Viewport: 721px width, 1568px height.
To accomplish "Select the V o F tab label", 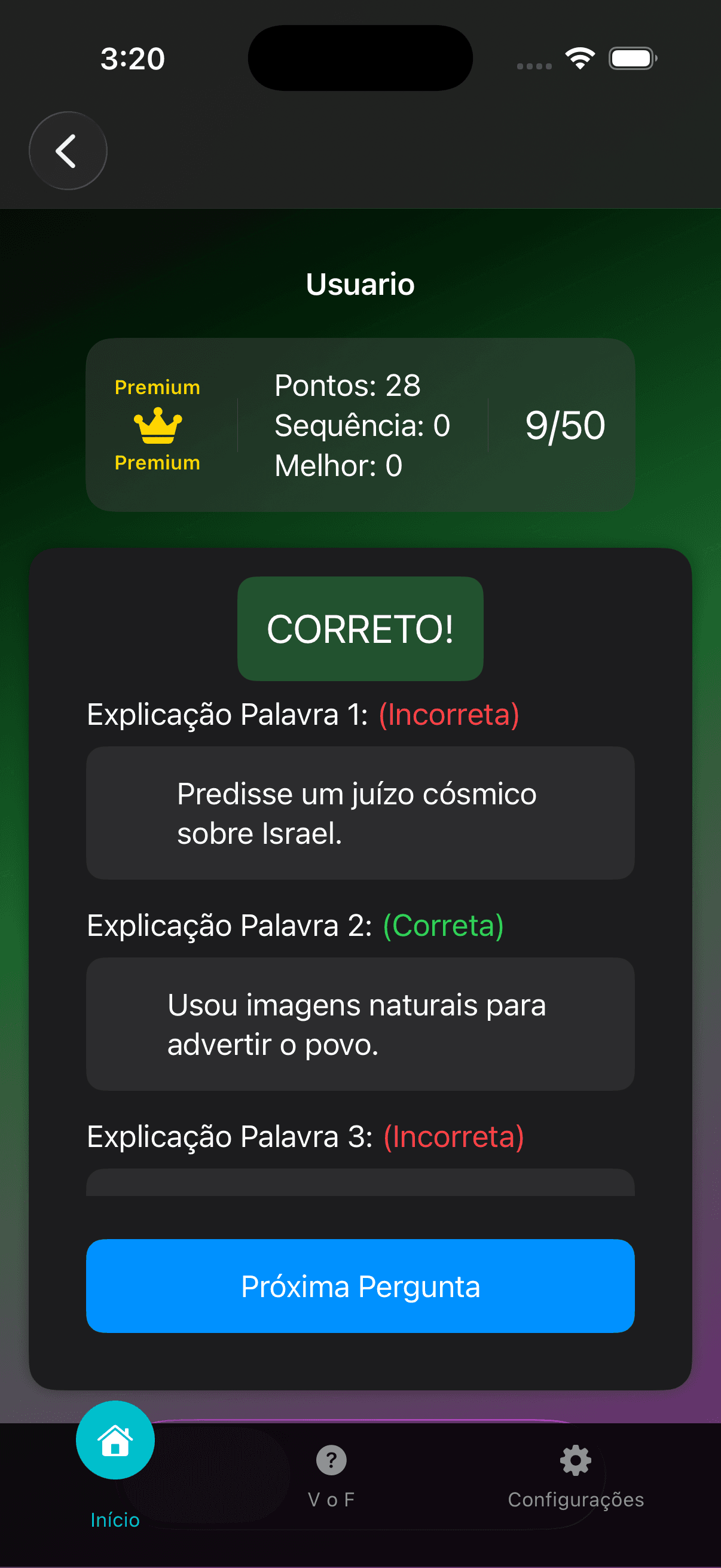I will (331, 1499).
